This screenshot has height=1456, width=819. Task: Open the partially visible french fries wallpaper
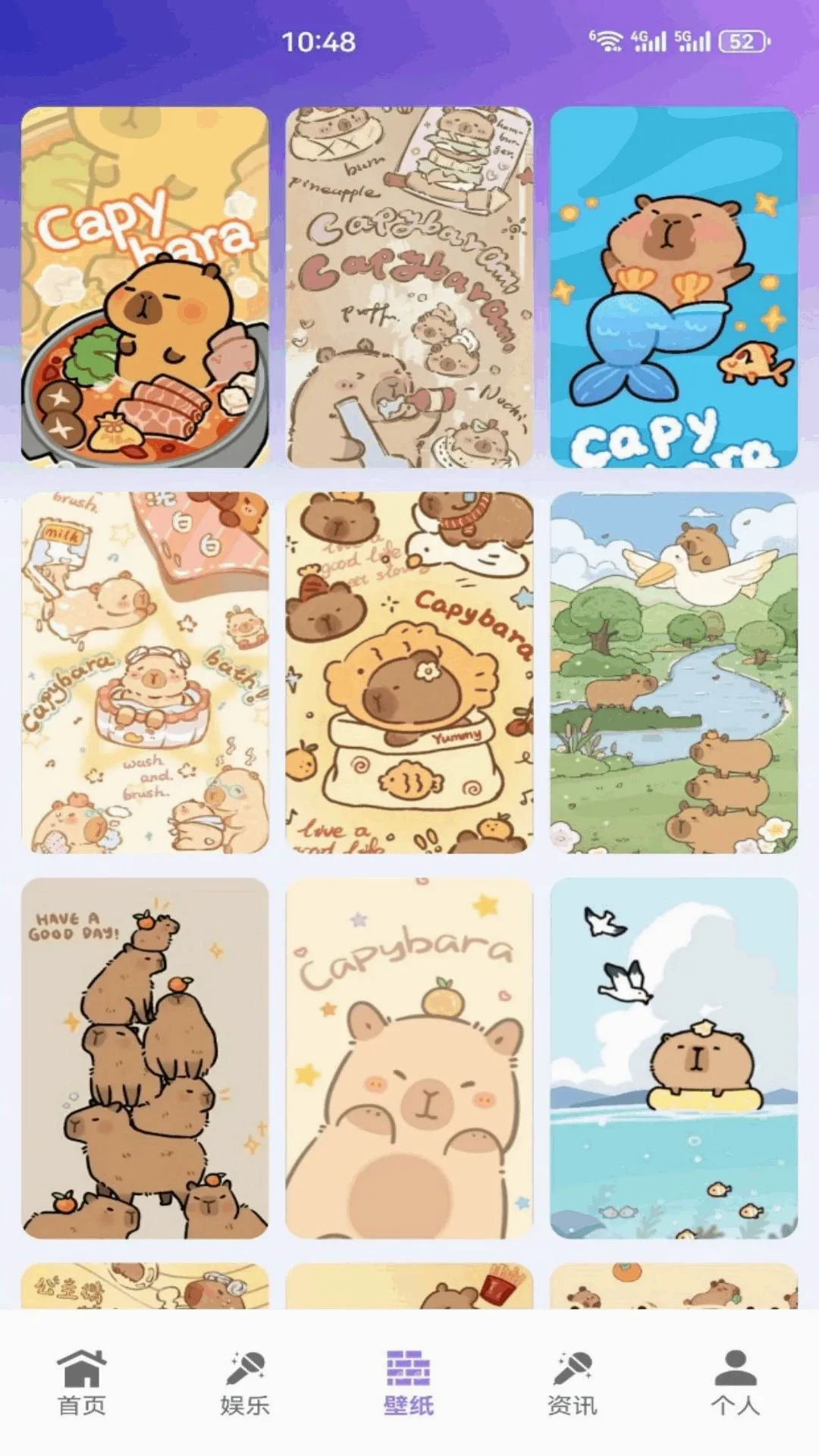[409, 1286]
